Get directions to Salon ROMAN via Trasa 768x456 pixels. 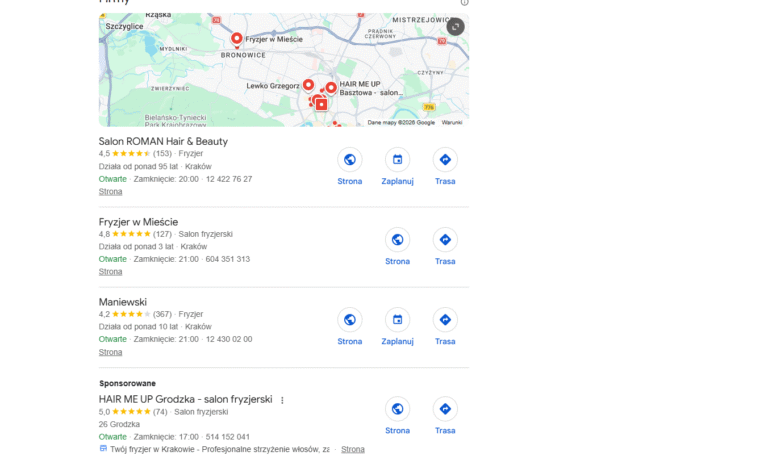click(x=445, y=160)
